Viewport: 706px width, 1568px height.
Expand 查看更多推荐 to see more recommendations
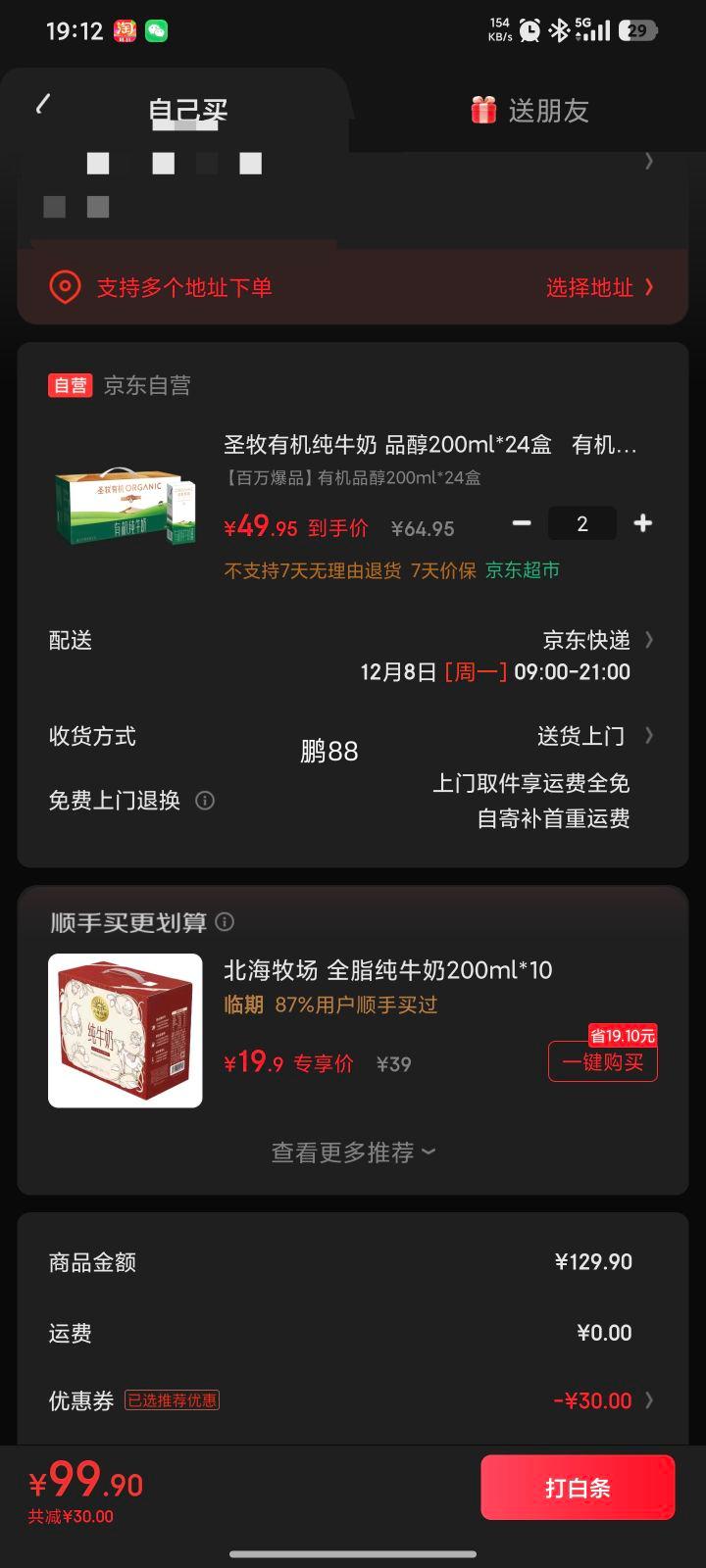(351, 1151)
